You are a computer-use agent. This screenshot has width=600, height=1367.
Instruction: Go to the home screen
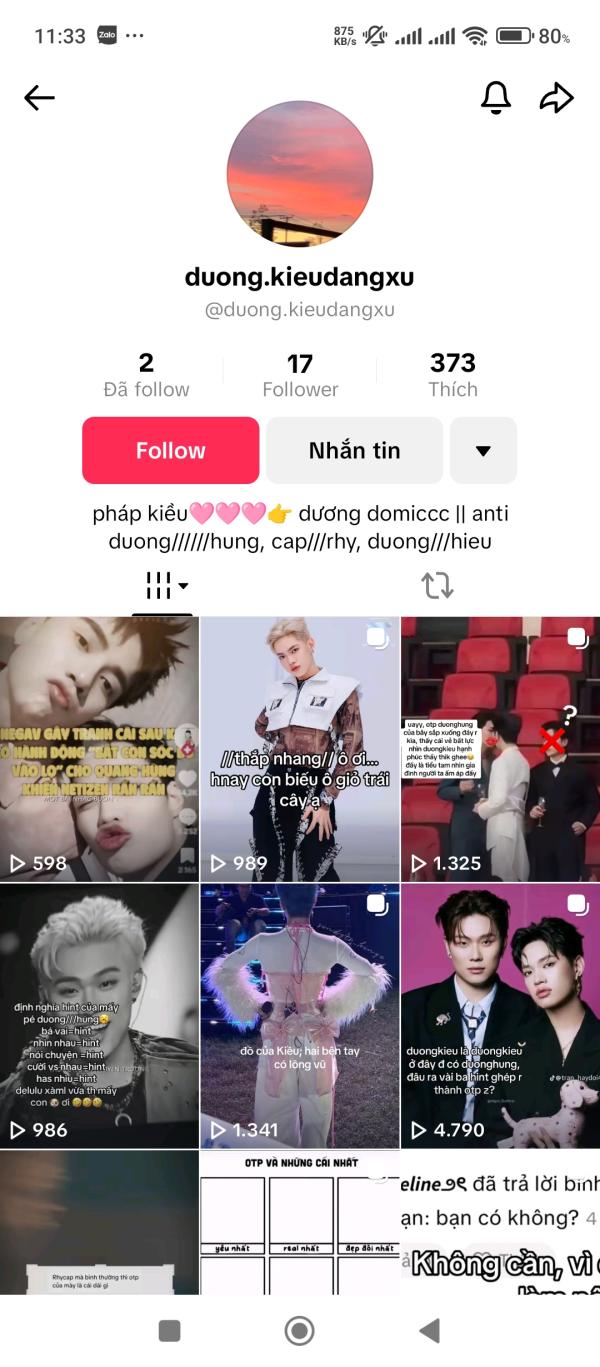299,1330
